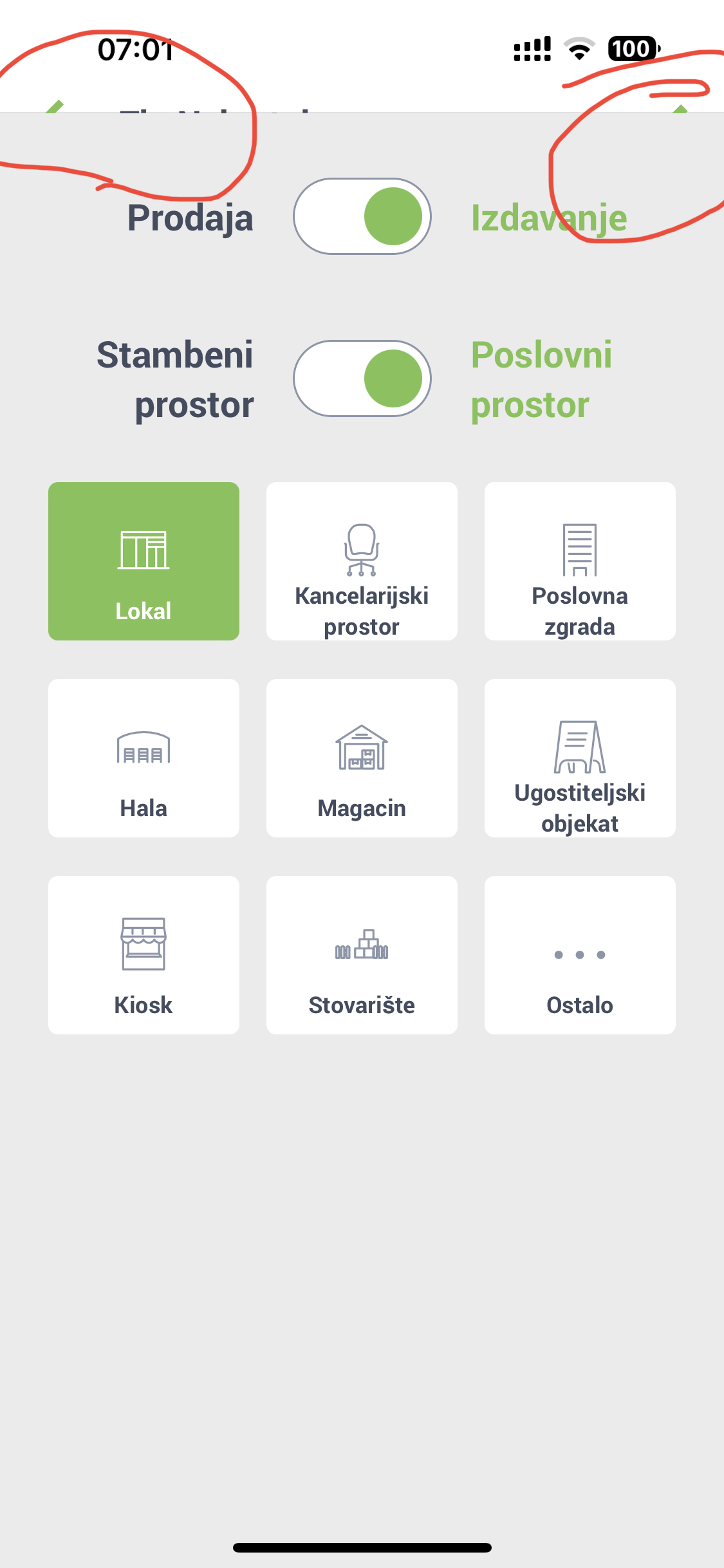The image size is (724, 1568).
Task: Select the Hala tile
Action: (x=144, y=758)
